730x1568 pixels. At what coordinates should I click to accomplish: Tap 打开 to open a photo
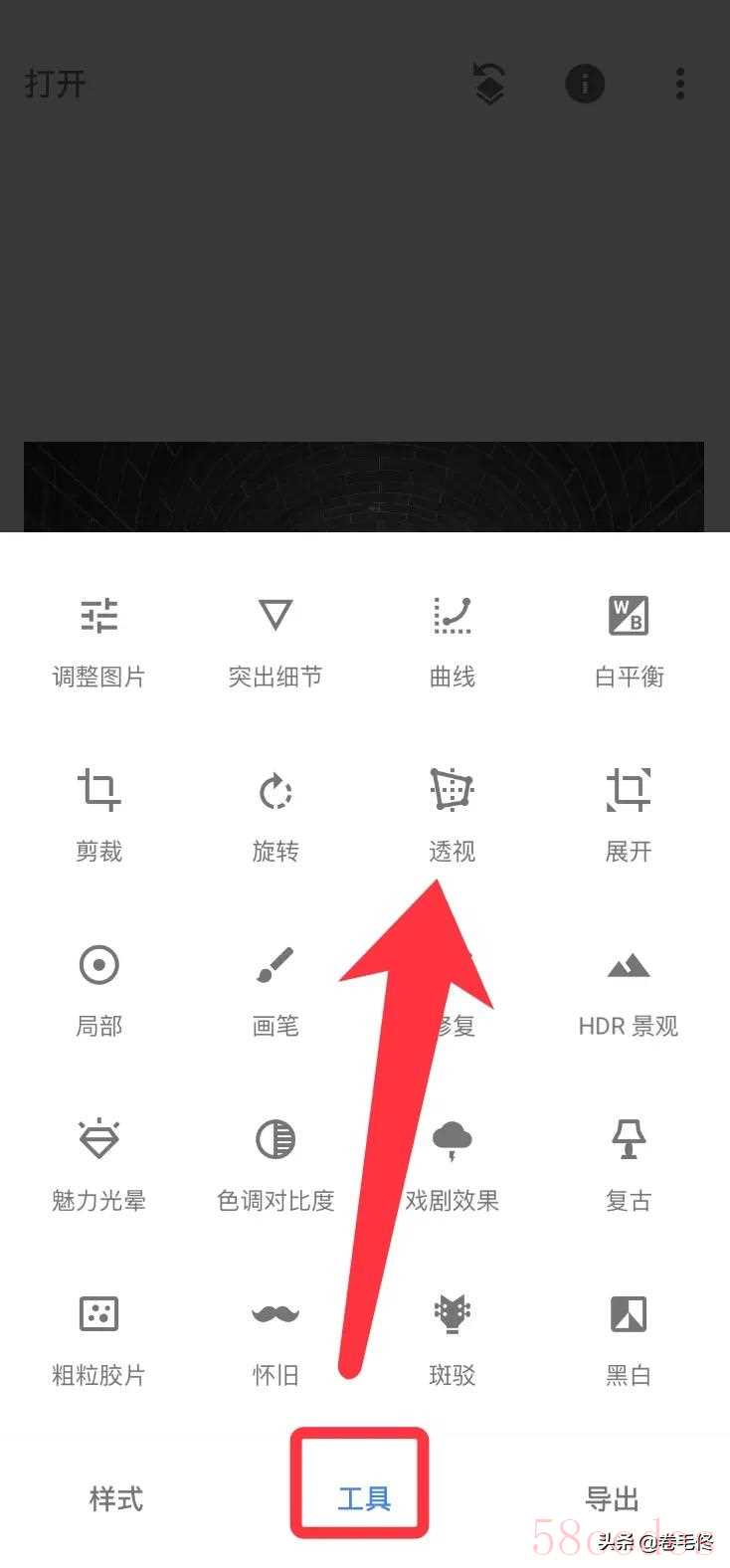coord(55,85)
